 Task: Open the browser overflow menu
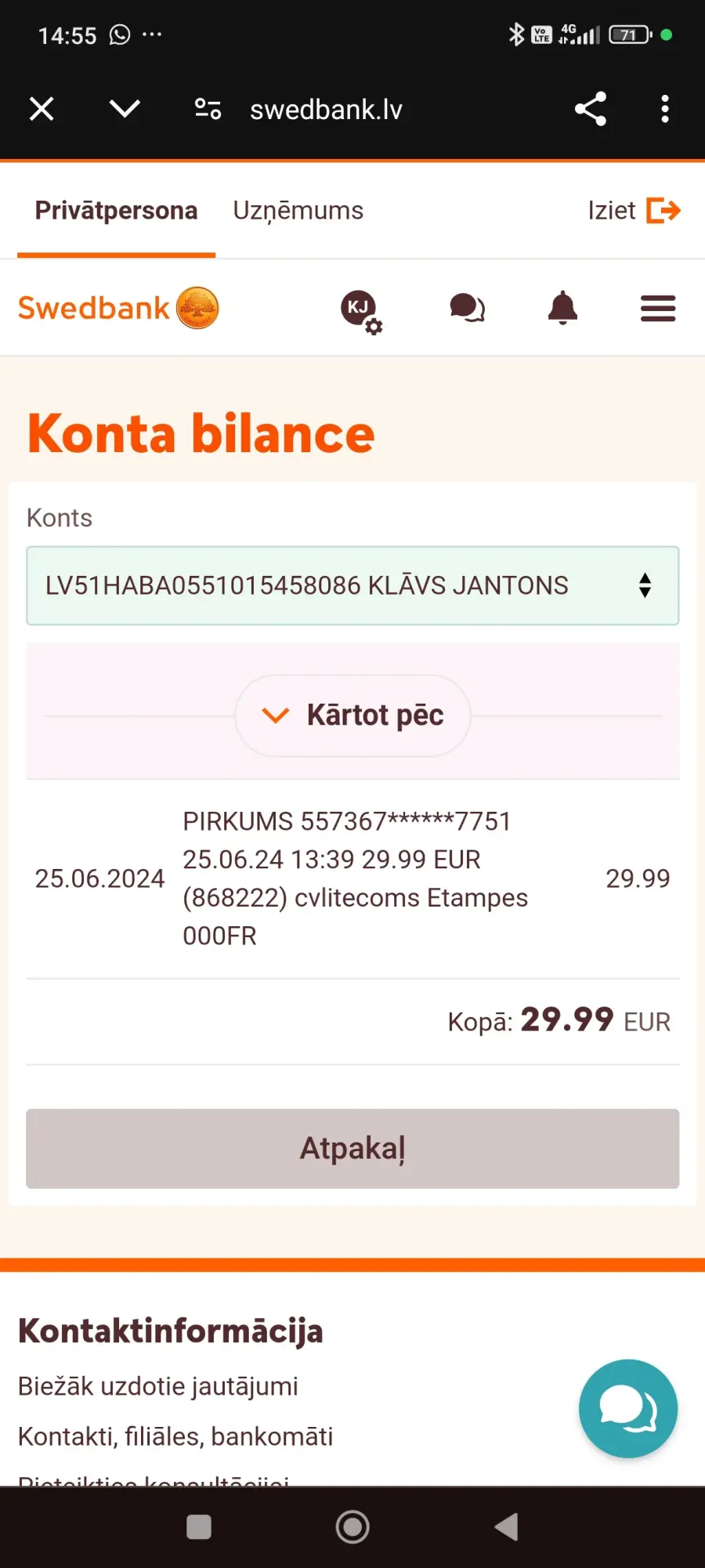[x=665, y=109]
